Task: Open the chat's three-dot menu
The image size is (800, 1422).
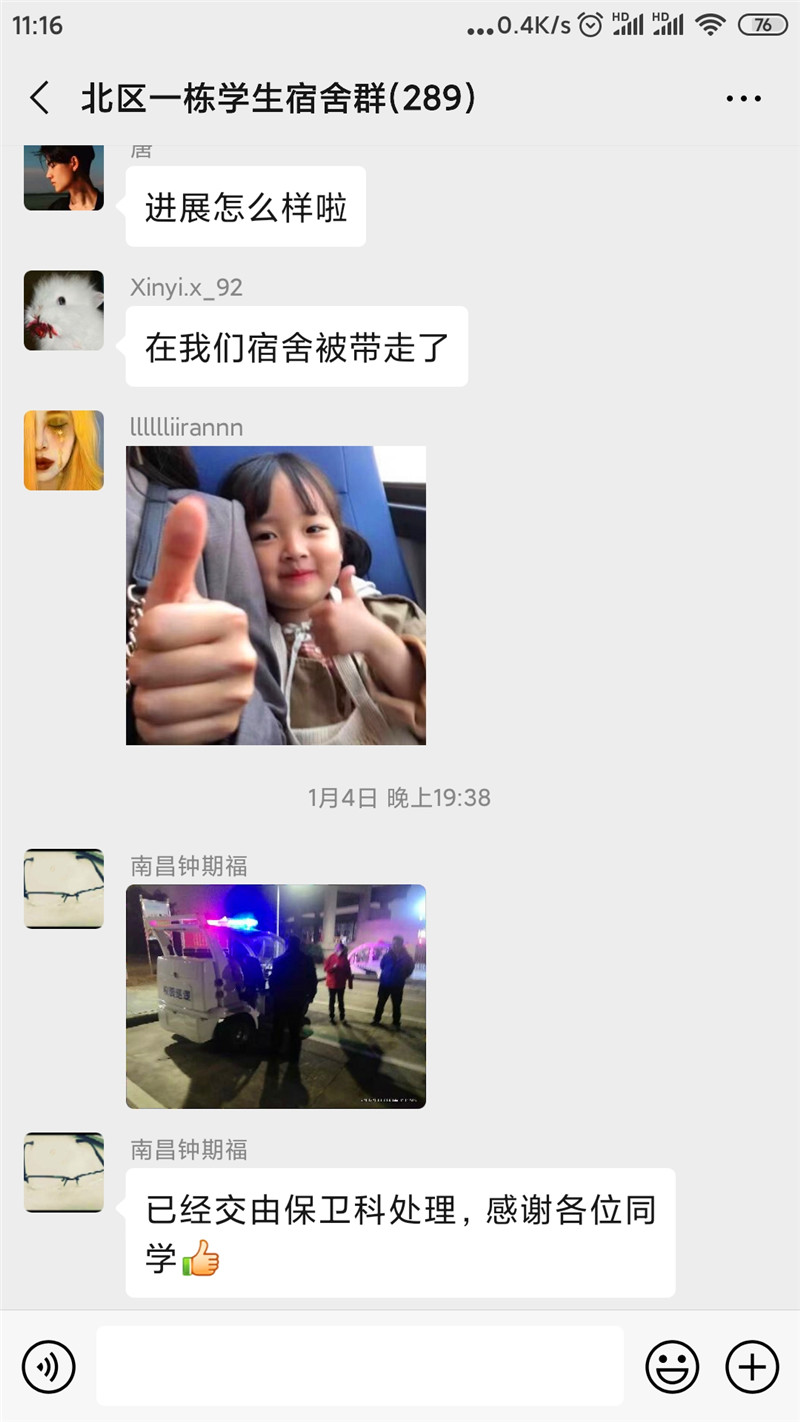Action: pyautogui.click(x=743, y=99)
